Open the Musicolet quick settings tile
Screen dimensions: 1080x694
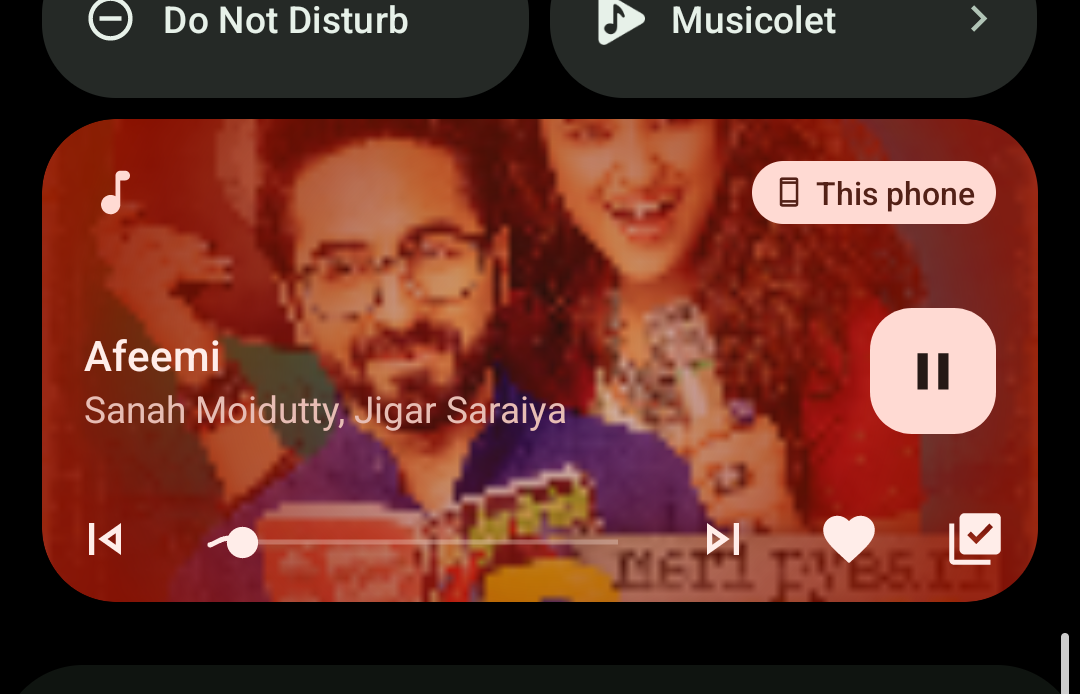coord(792,30)
